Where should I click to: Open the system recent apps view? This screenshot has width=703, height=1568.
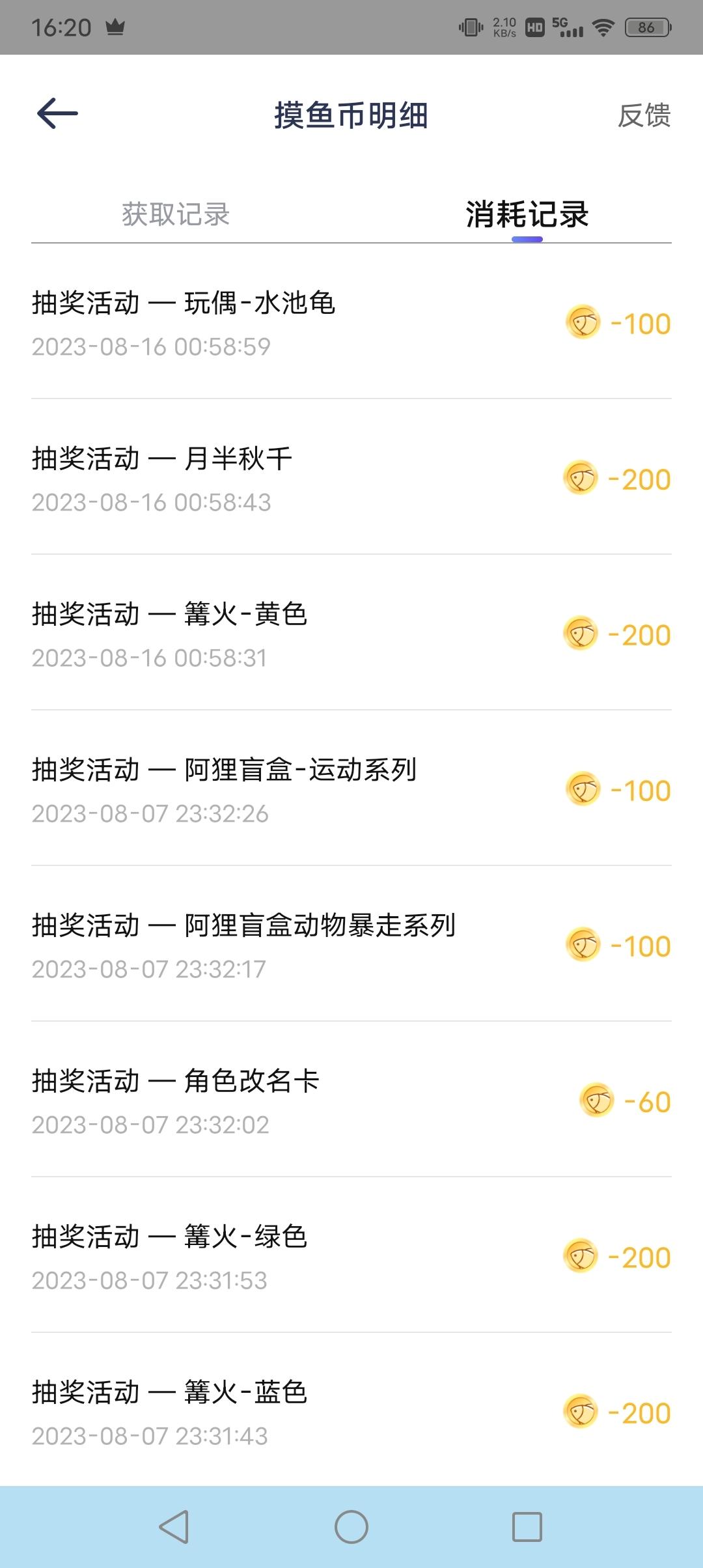click(x=527, y=1527)
